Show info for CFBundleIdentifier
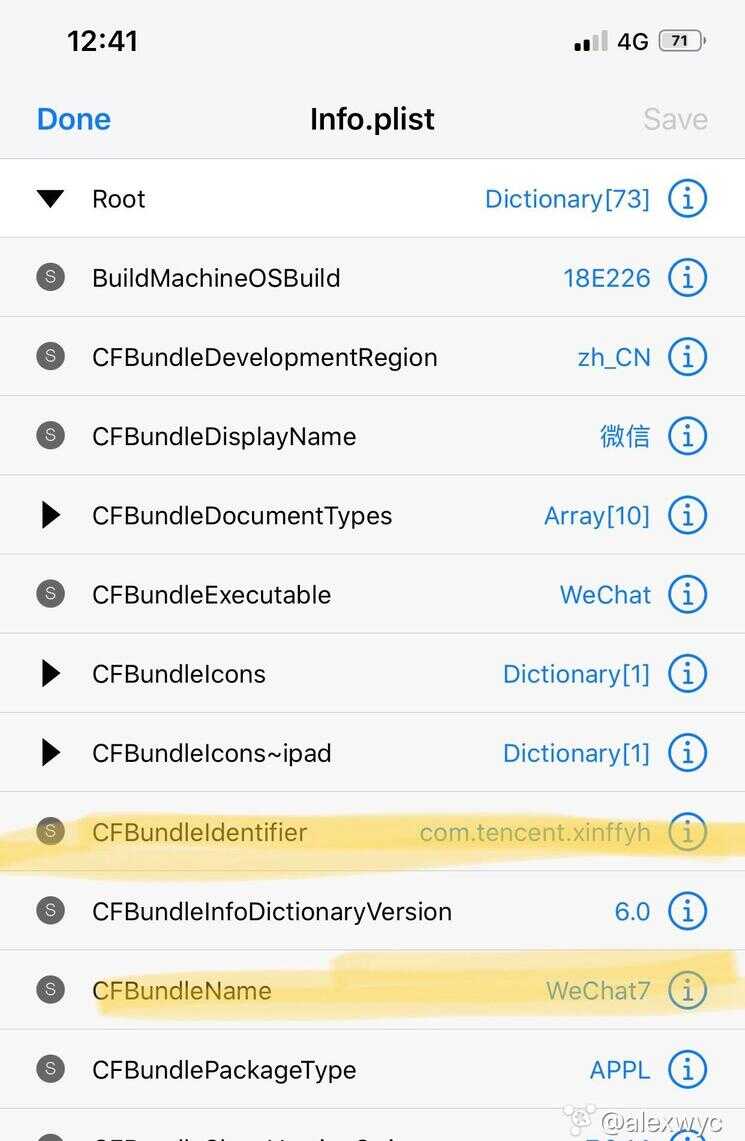 (687, 832)
